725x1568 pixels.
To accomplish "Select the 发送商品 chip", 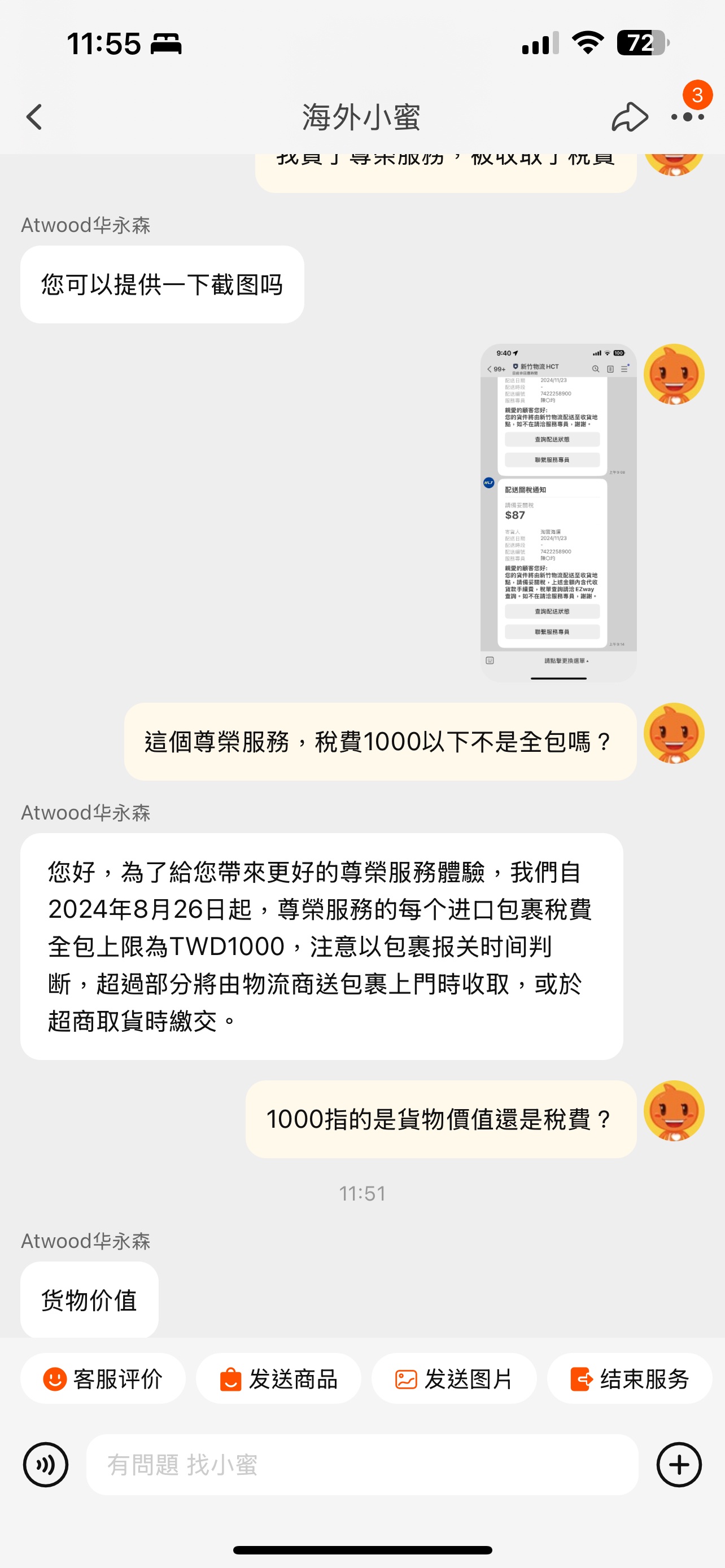I will coord(278,1379).
